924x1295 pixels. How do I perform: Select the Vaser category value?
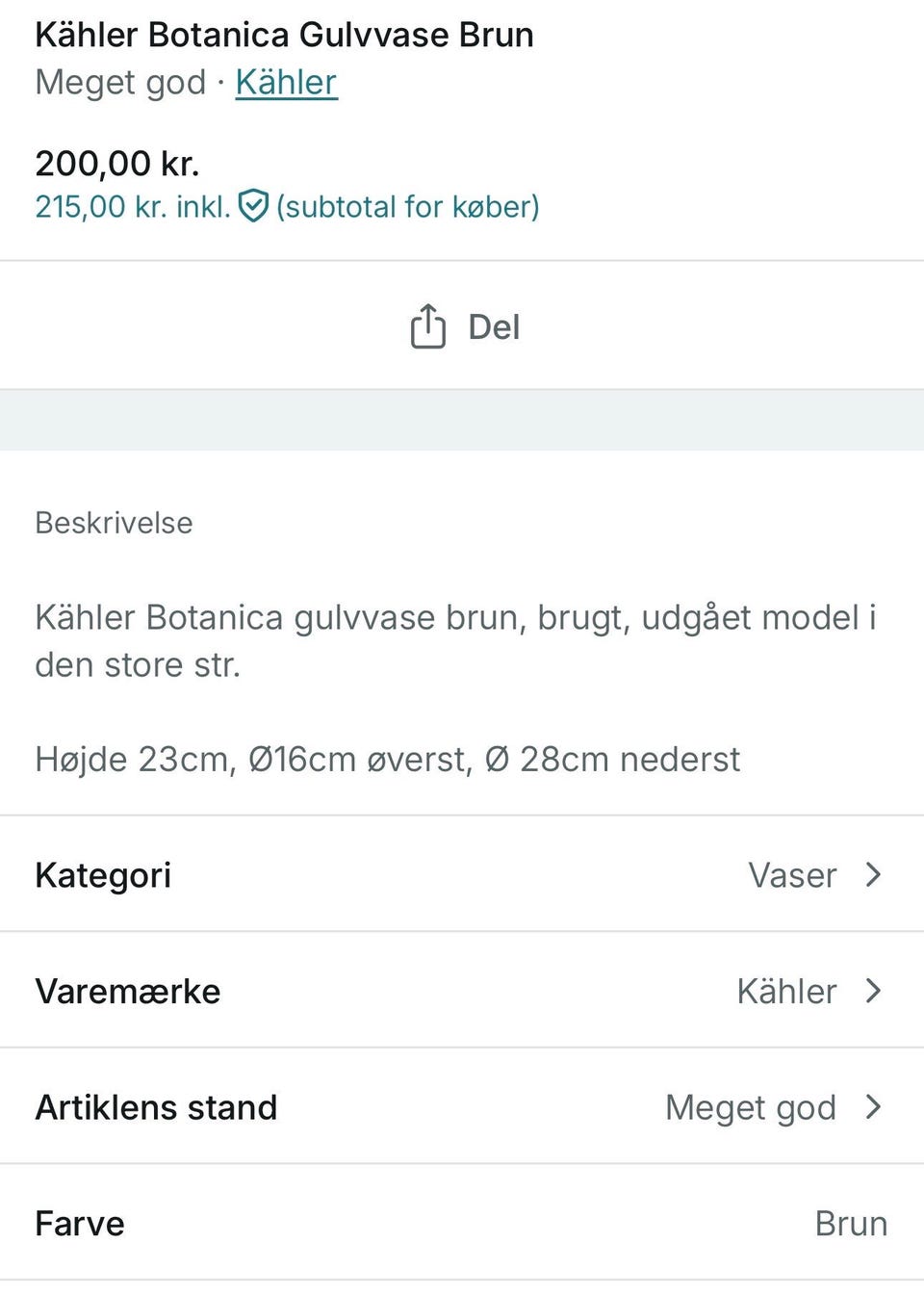[792, 875]
